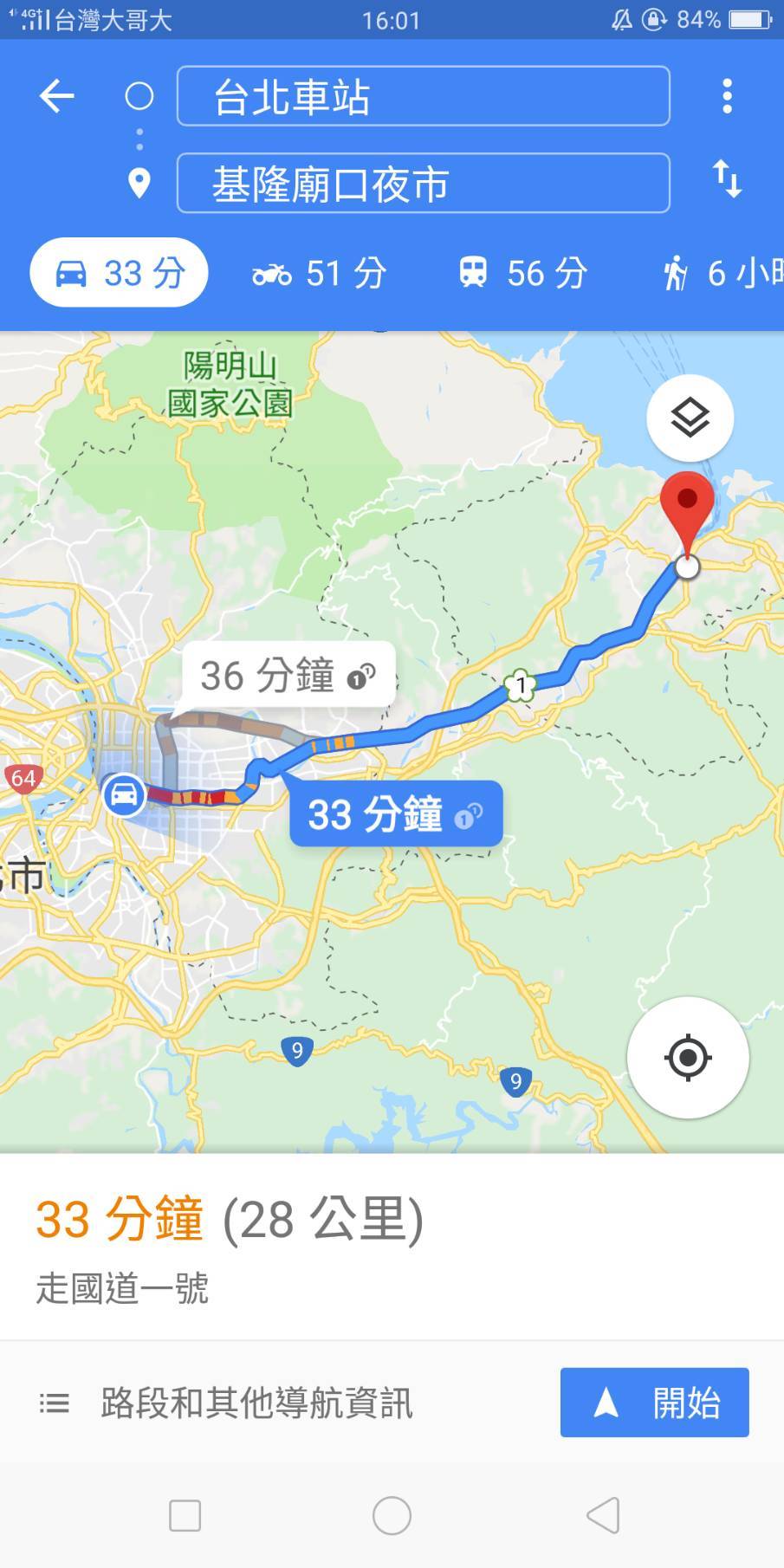Swap origin and destination
The image size is (784, 1568).
[727, 179]
